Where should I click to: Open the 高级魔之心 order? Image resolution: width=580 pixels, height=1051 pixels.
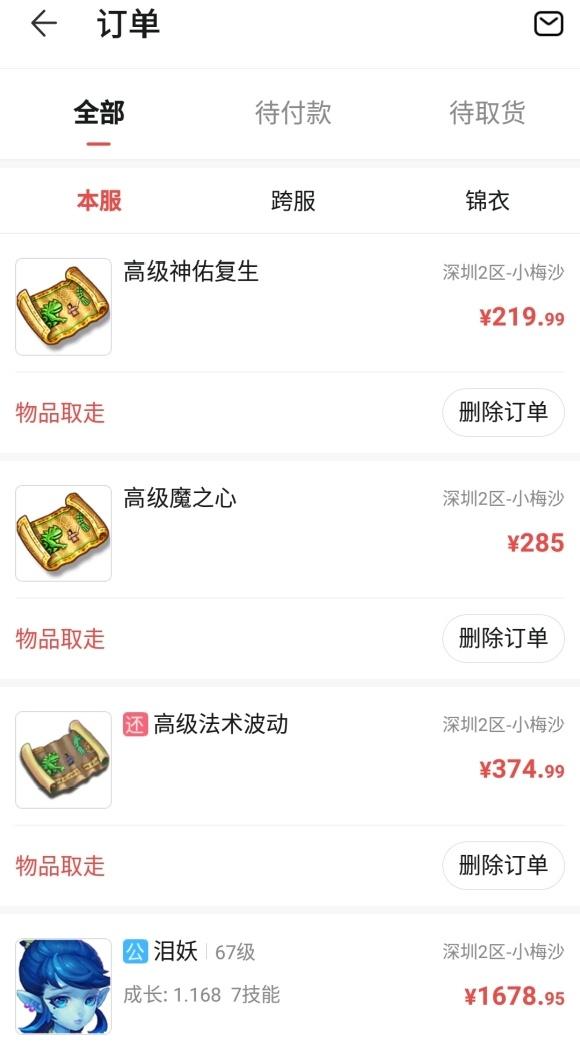point(290,533)
